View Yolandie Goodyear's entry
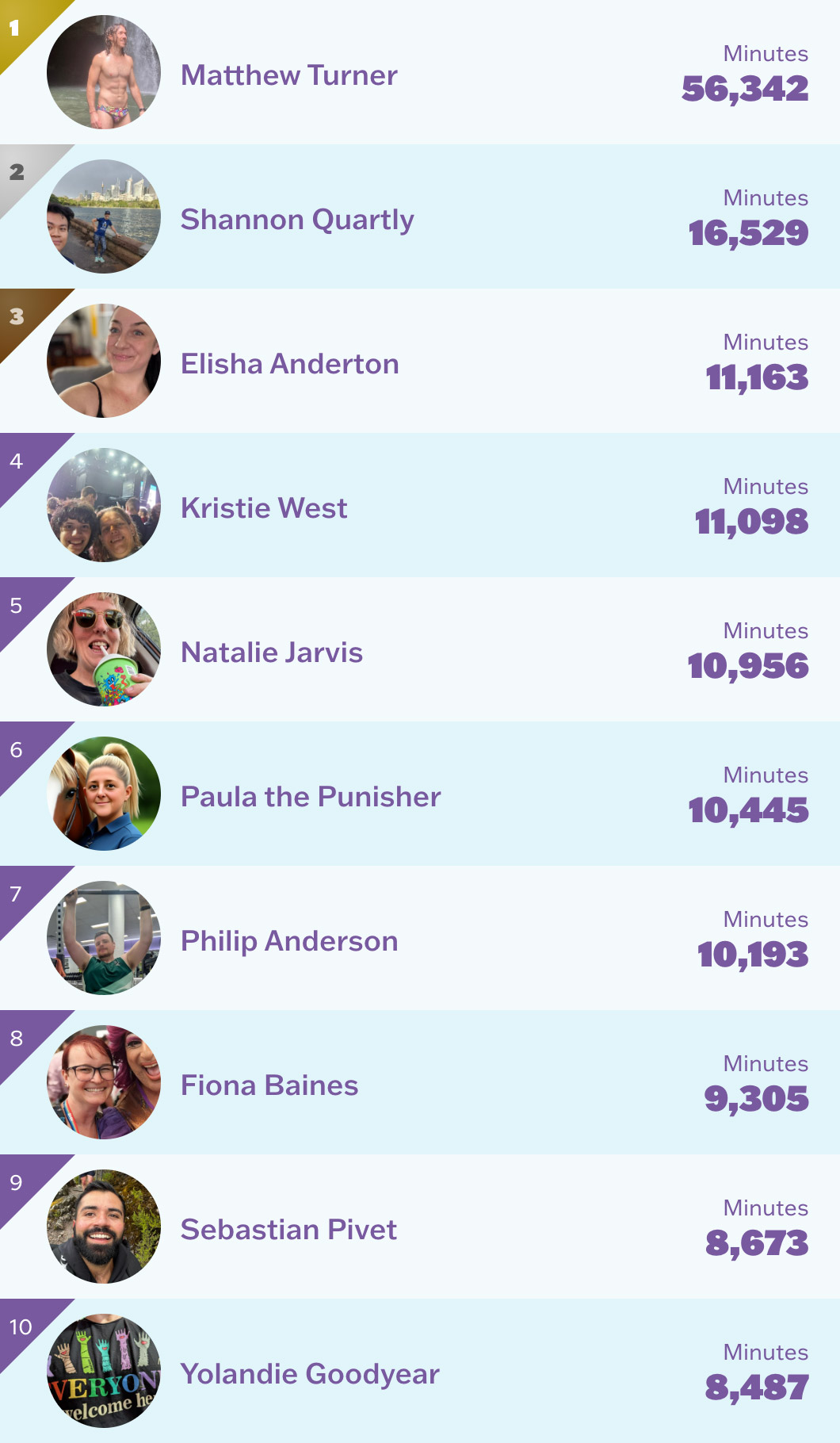This screenshot has height=1443, width=840. pos(310,1374)
